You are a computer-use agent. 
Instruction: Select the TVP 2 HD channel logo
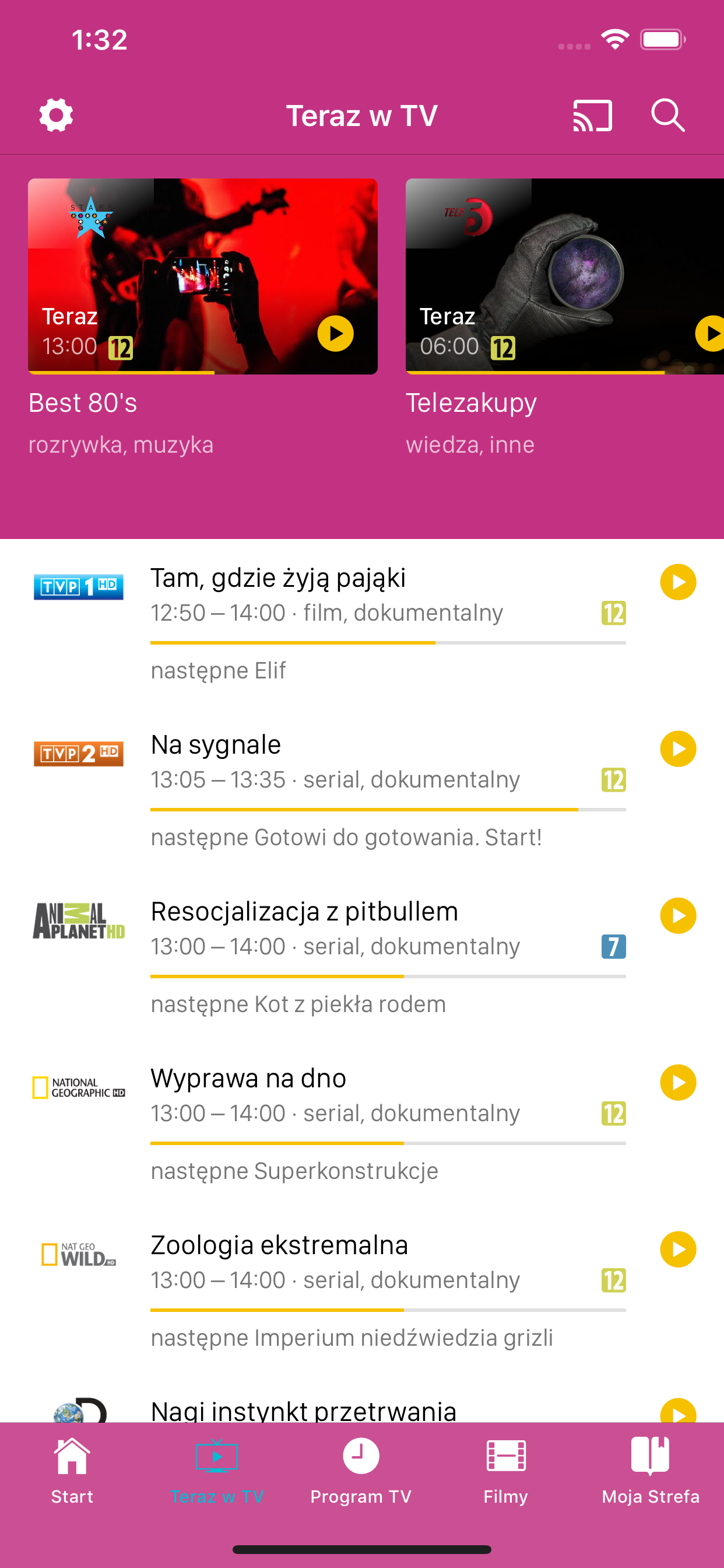(78, 753)
